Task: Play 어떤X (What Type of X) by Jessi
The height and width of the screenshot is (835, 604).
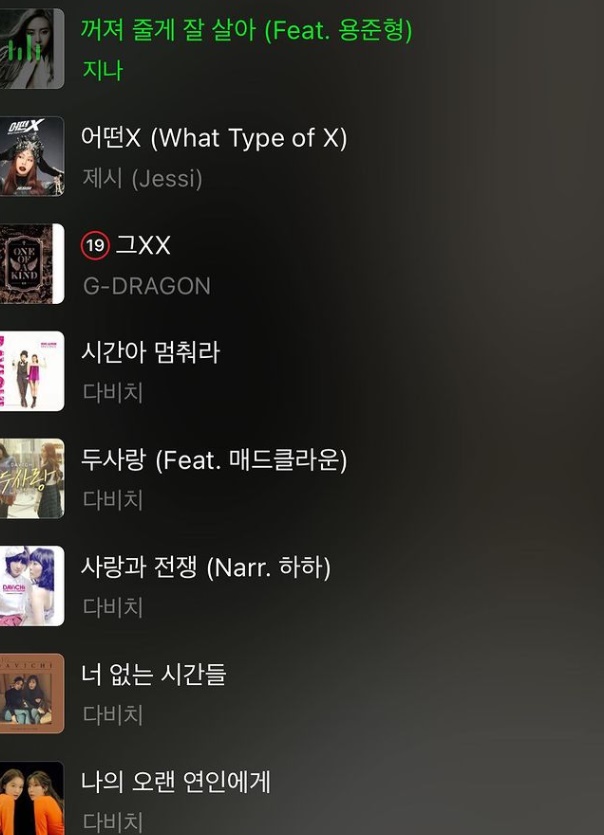Action: click(214, 139)
